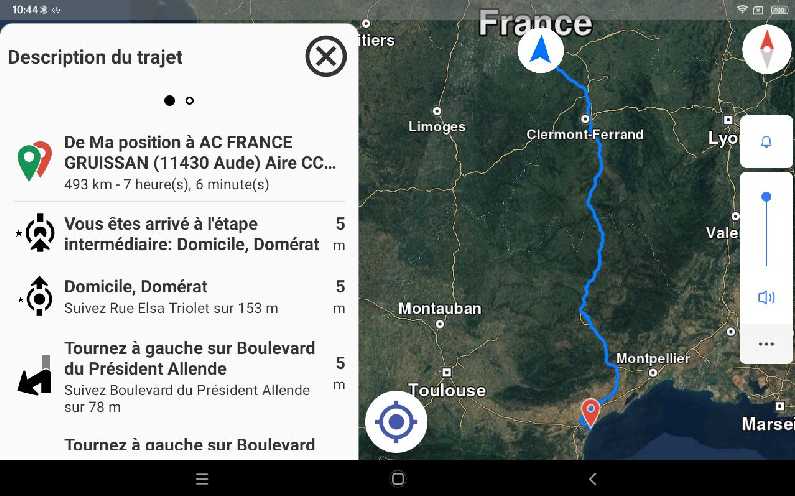Screen dimensions: 795x496
Task: Tap the volume speaker icon
Action: coord(766,297)
